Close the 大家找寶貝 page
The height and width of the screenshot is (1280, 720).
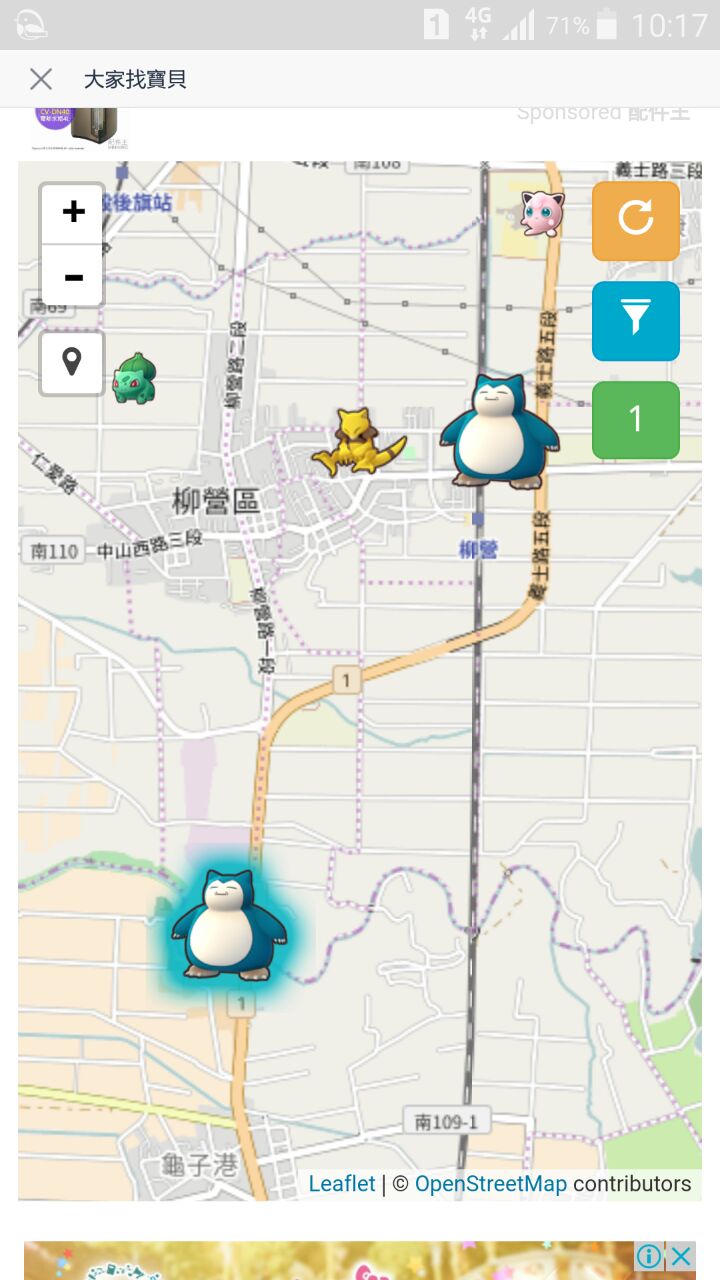click(x=41, y=79)
